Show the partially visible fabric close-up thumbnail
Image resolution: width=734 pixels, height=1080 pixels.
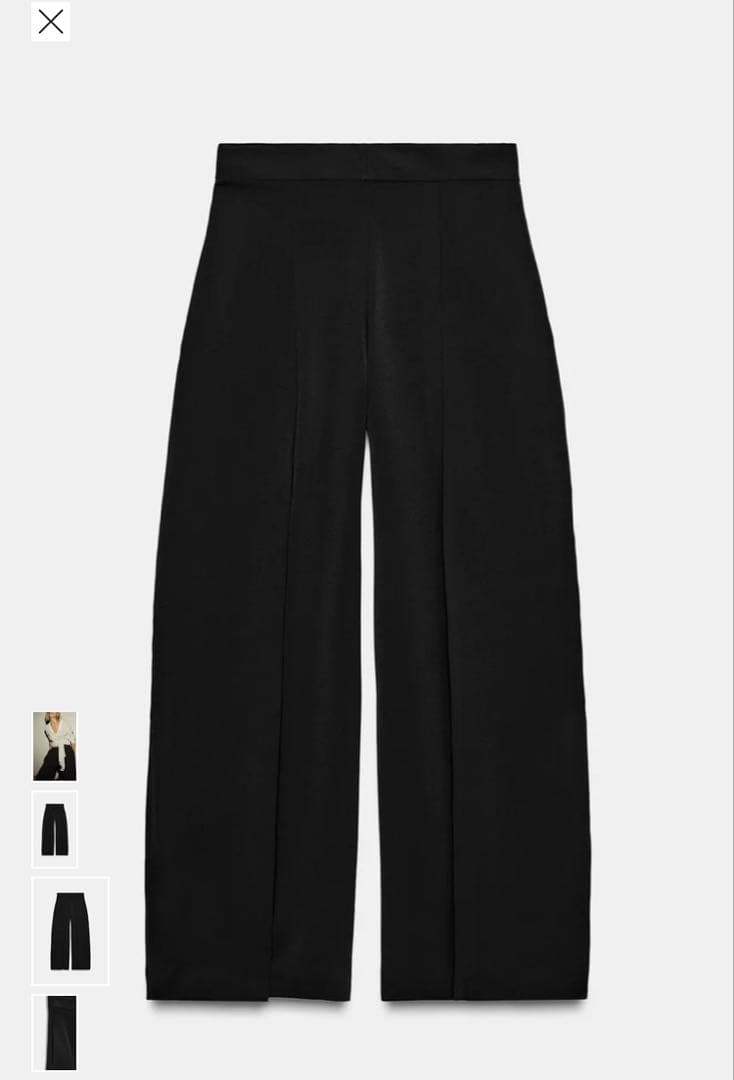click(x=55, y=1032)
